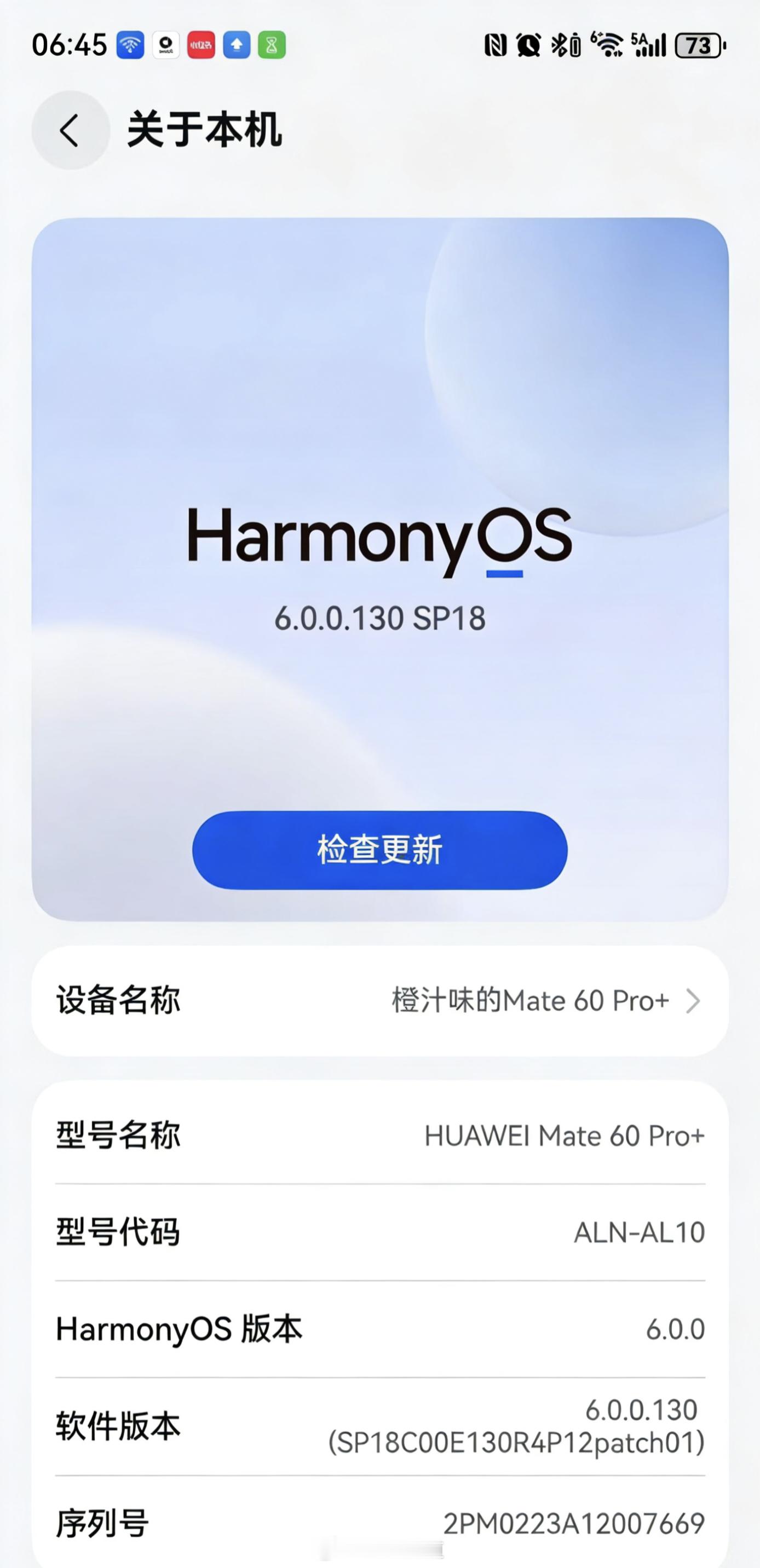Open the green hourglass notification icon
This screenshot has width=760, height=1568.
pyautogui.click(x=272, y=45)
